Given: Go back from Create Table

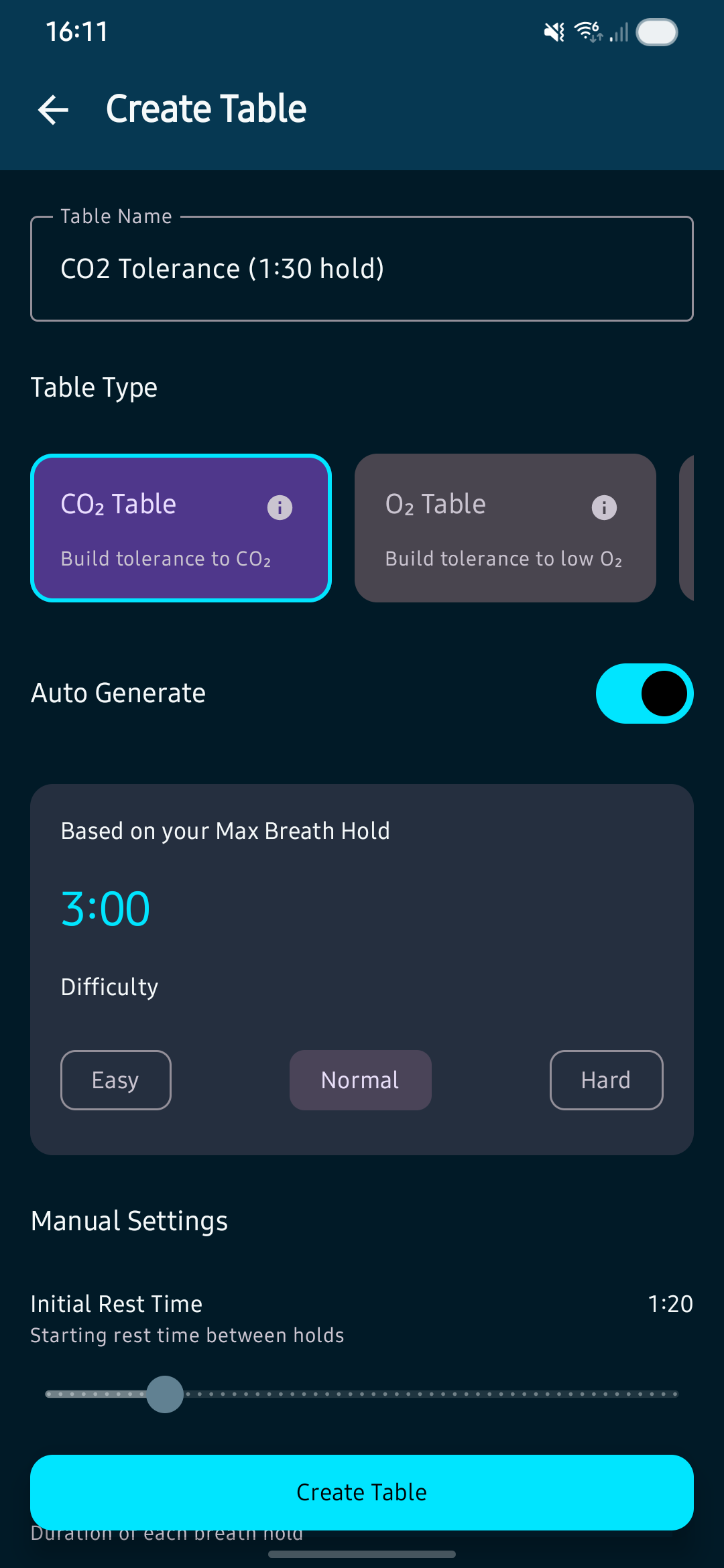Looking at the screenshot, I should pyautogui.click(x=54, y=109).
